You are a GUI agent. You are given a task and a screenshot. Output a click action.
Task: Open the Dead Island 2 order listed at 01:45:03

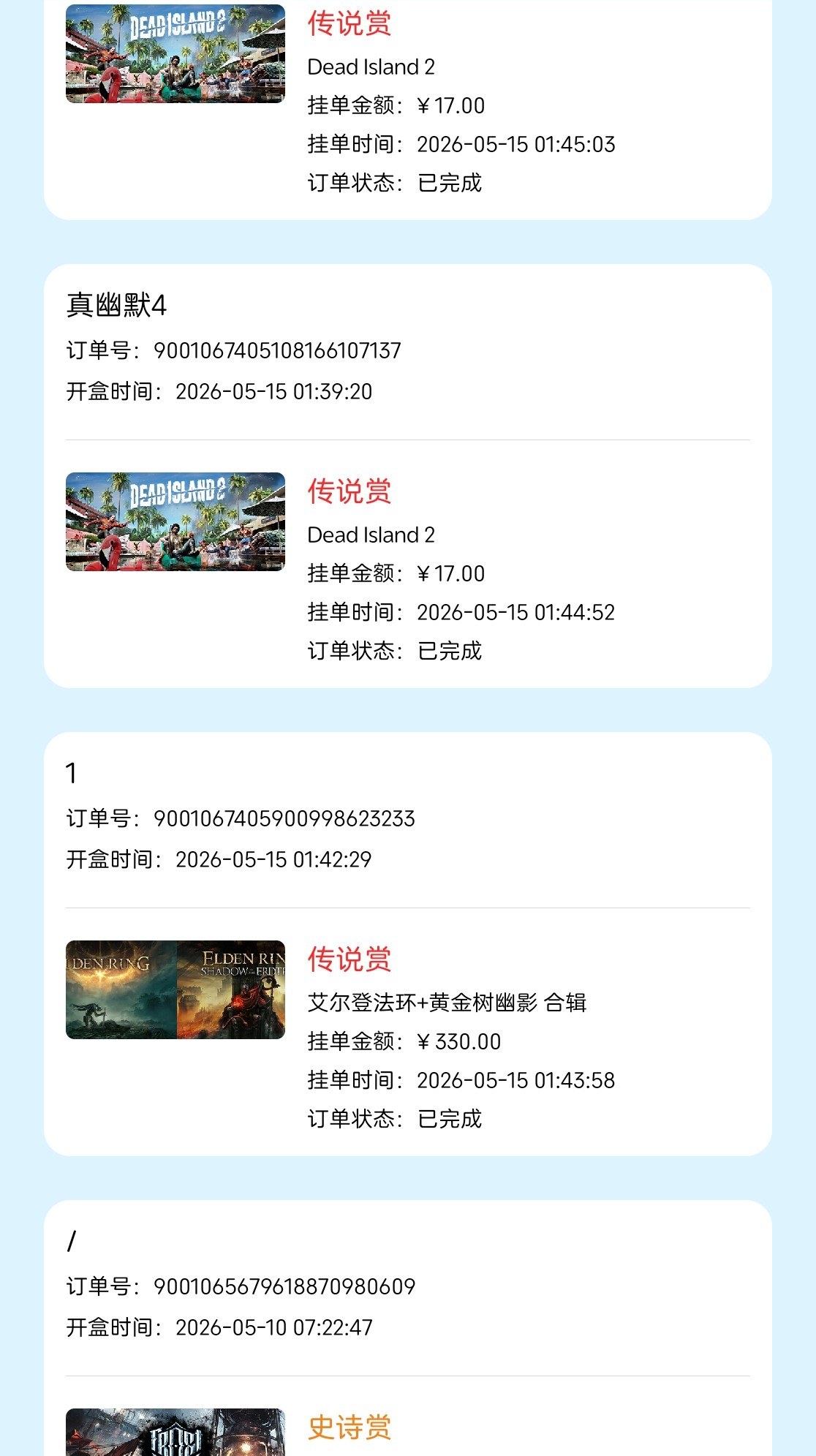(408, 110)
